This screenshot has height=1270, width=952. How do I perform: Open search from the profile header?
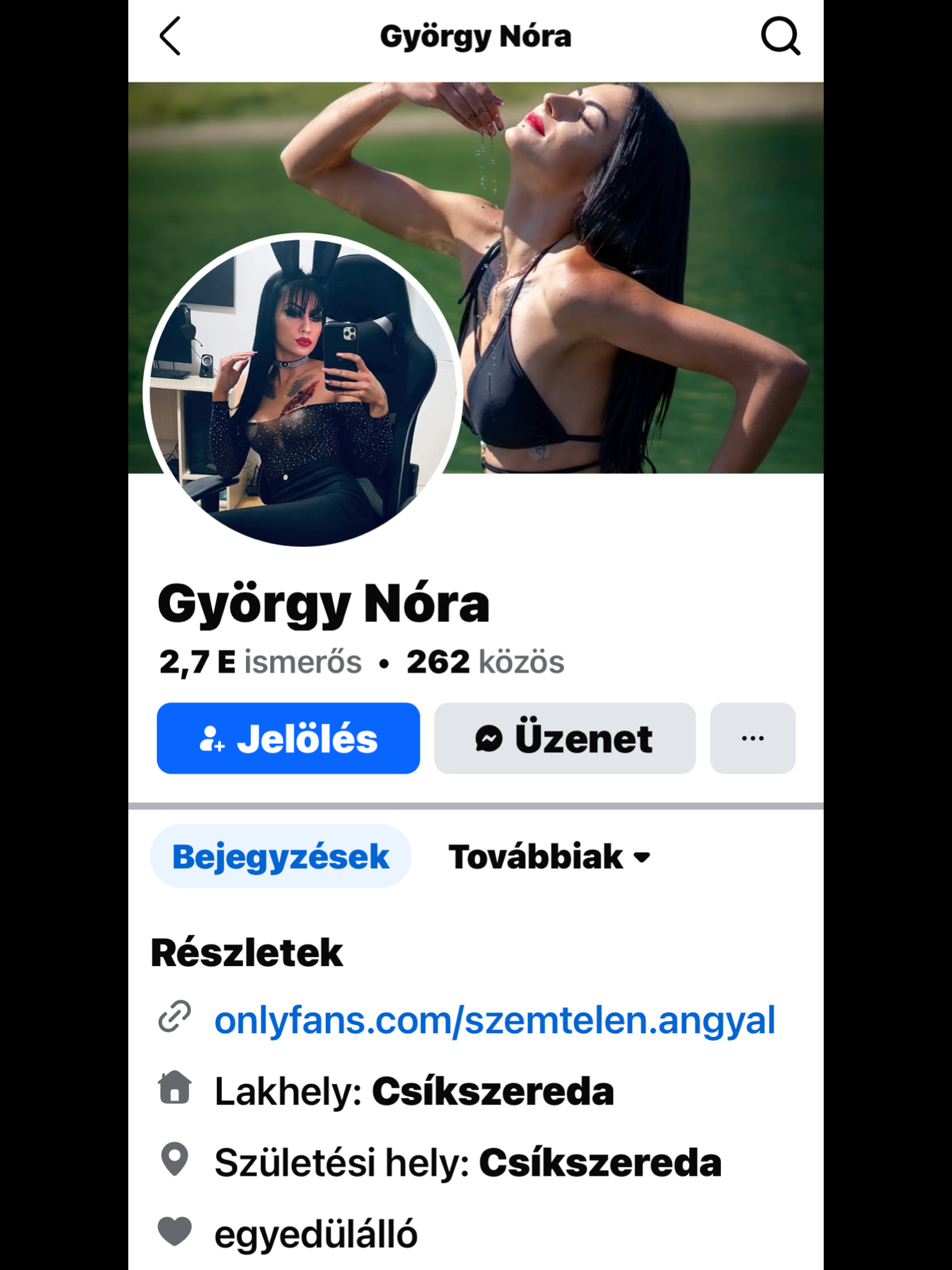pos(780,36)
